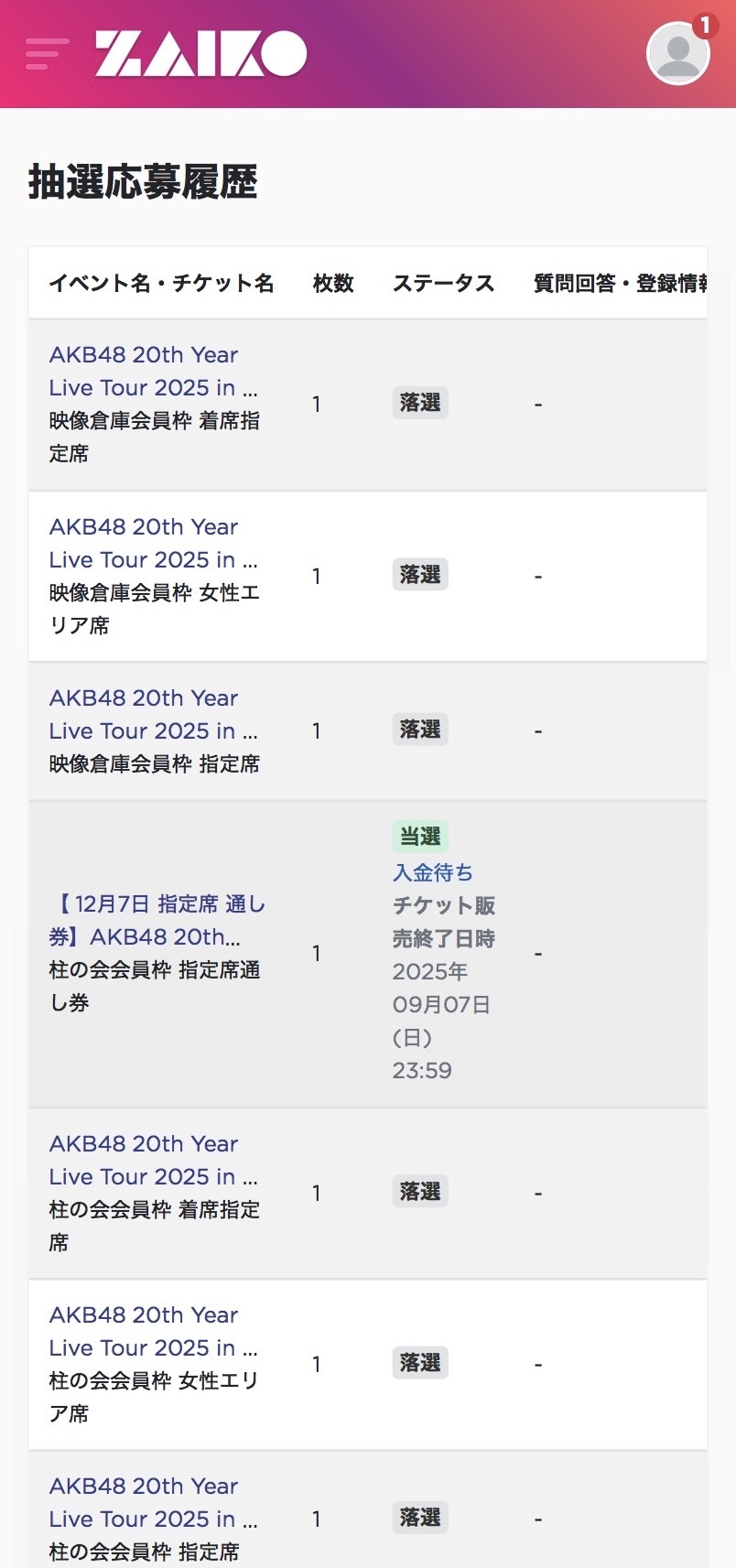The width and height of the screenshot is (736, 1568).
Task: Open the event link above 映像倉庫会員枠 指定席
Action: pyautogui.click(x=154, y=714)
